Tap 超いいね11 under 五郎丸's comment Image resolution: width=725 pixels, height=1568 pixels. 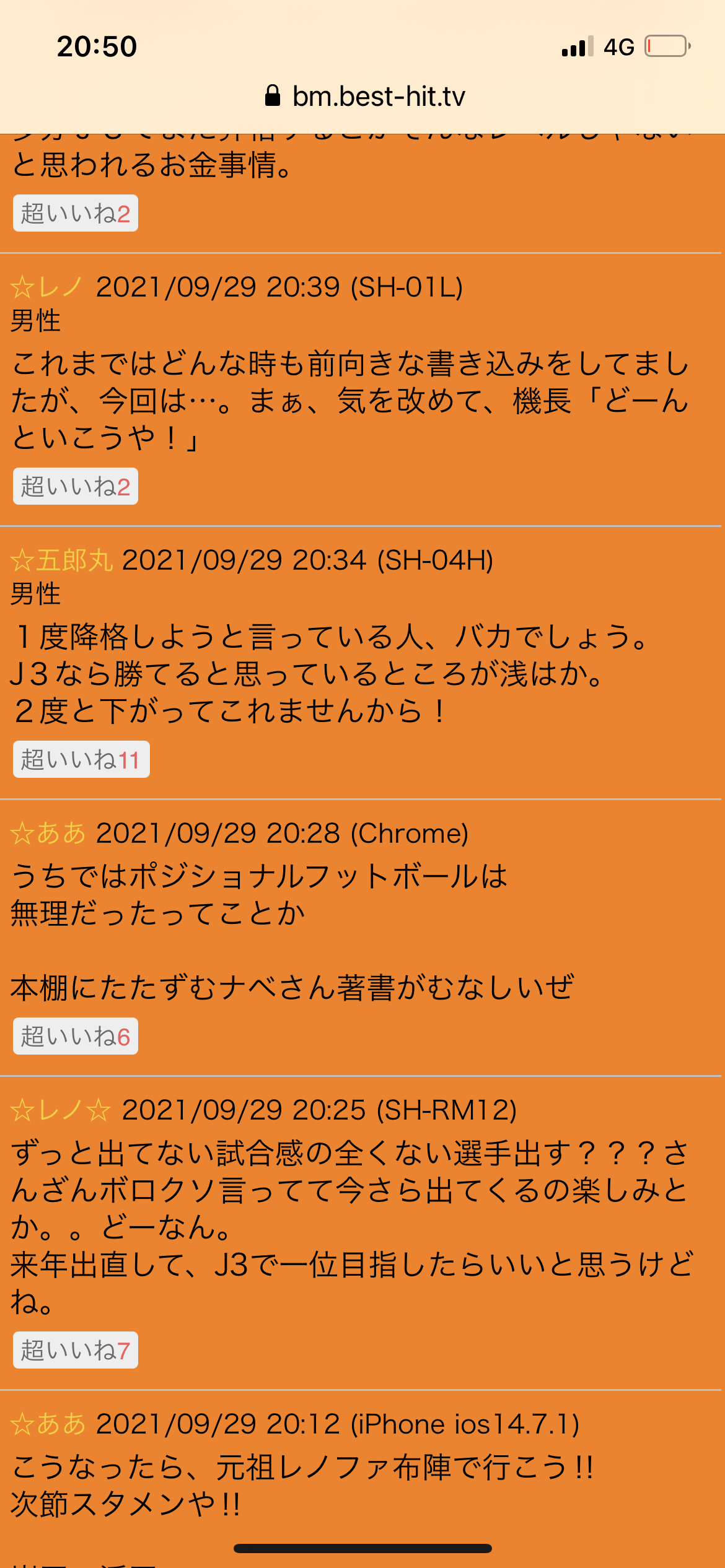81,760
